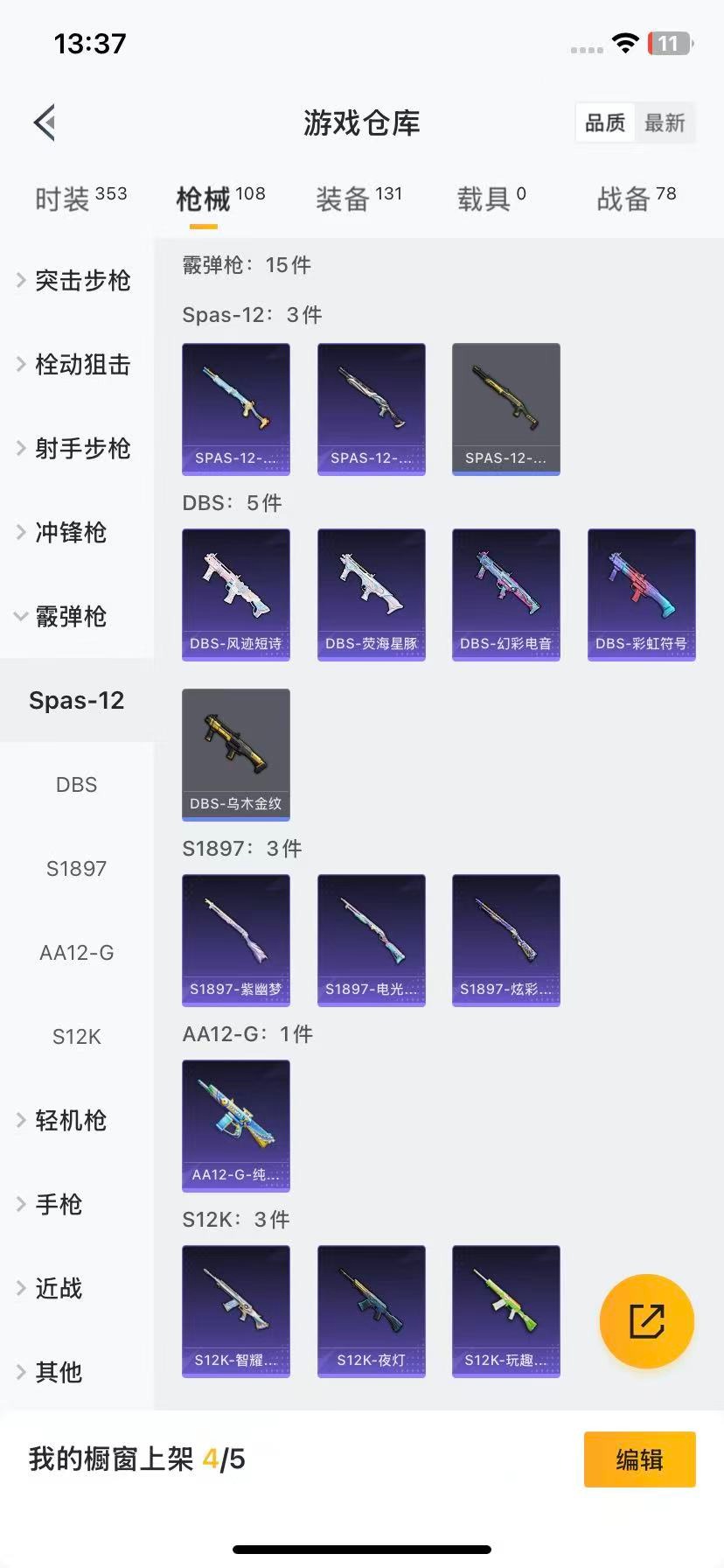Tap the 编辑 button
Image resolution: width=724 pixels, height=1568 pixels.
click(639, 1459)
